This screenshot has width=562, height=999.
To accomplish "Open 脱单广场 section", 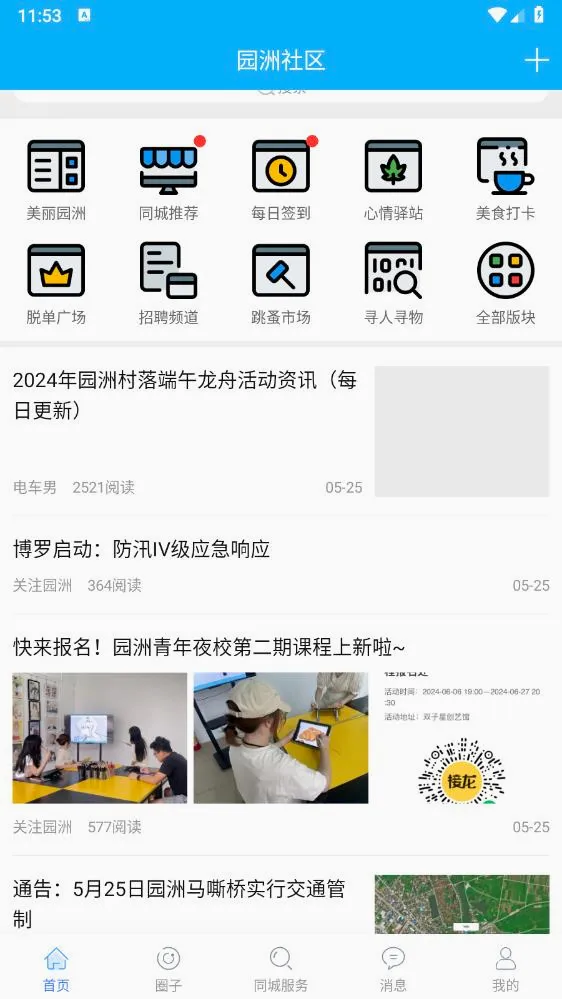I will tap(56, 284).
